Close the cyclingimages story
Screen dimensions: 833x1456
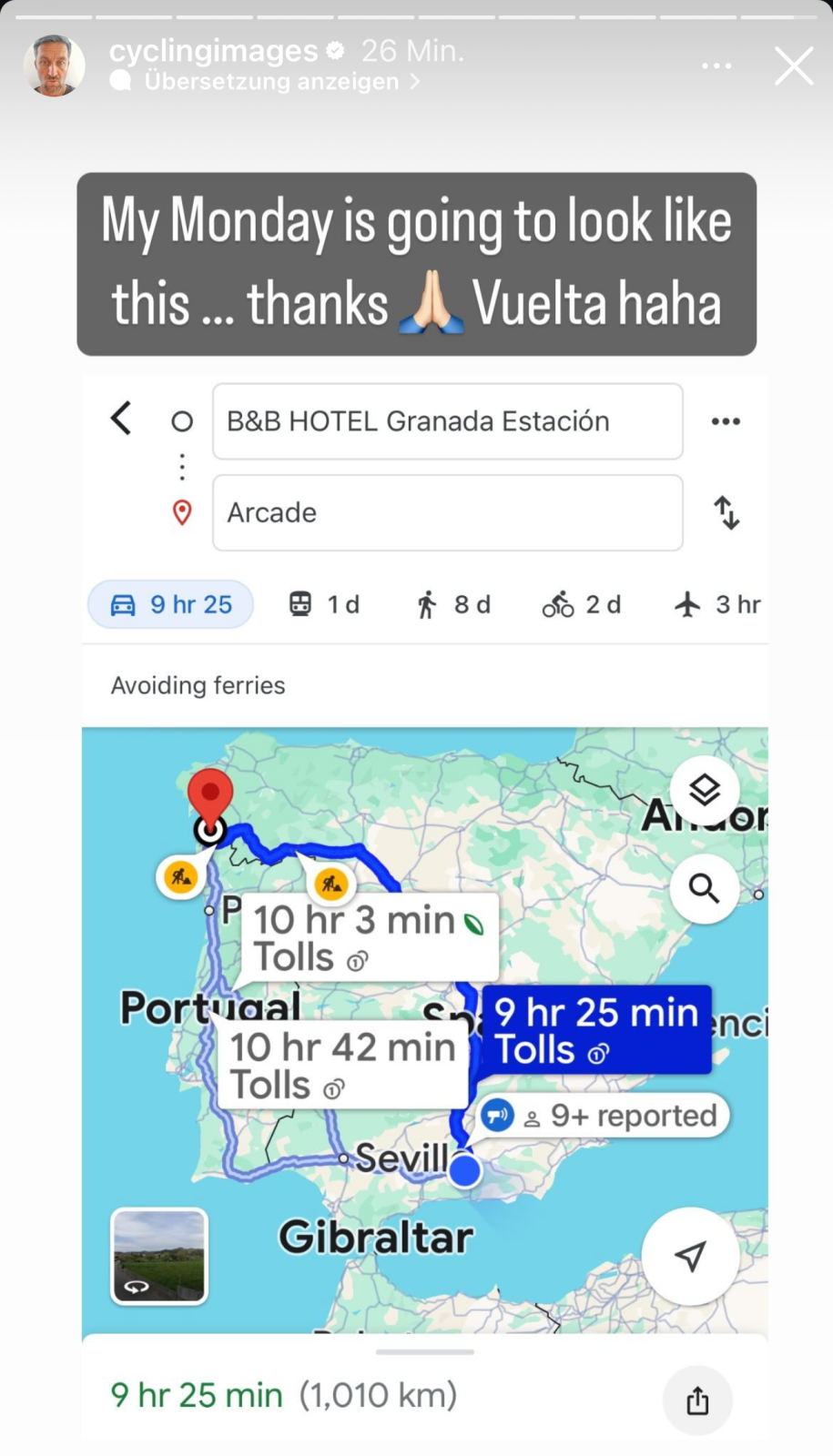[793, 66]
